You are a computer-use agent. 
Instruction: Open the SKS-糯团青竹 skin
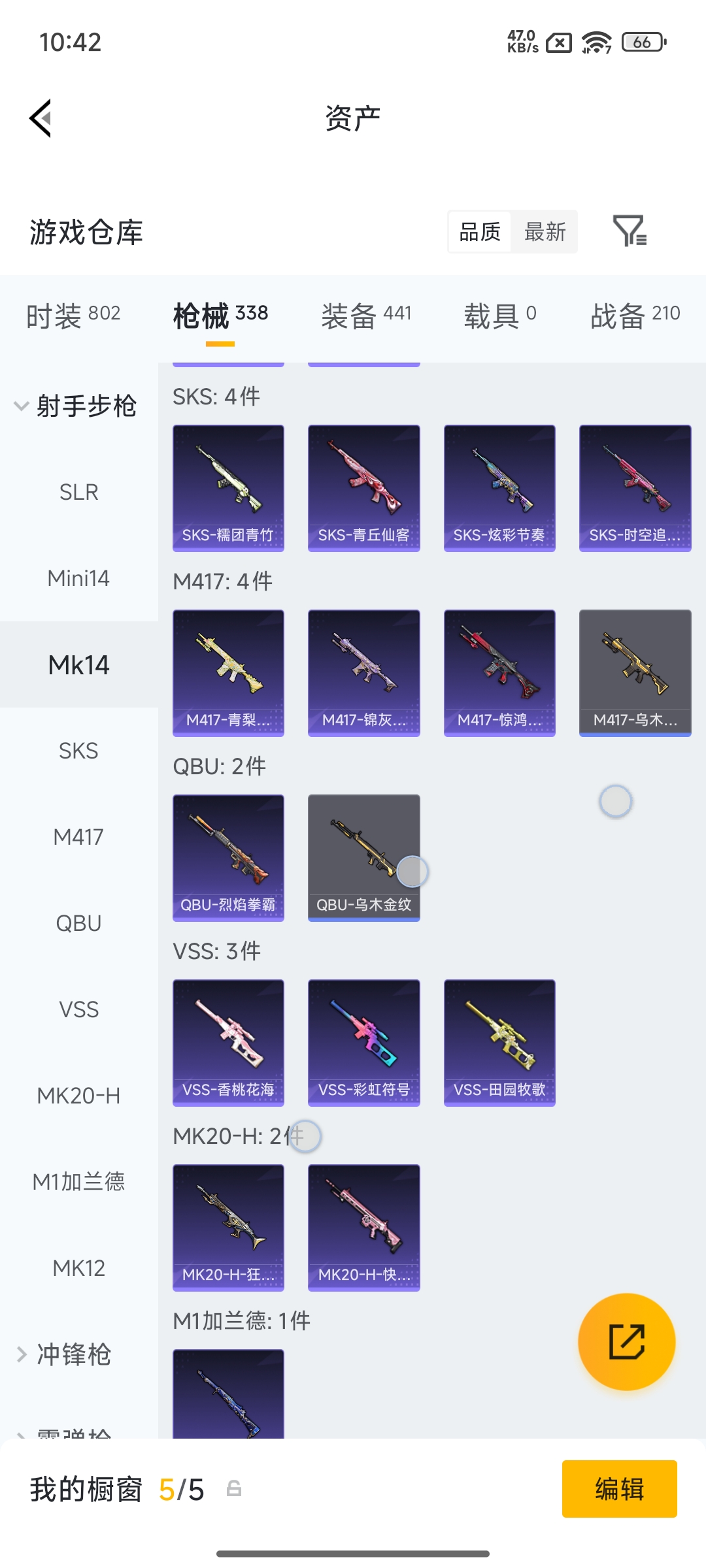click(228, 488)
